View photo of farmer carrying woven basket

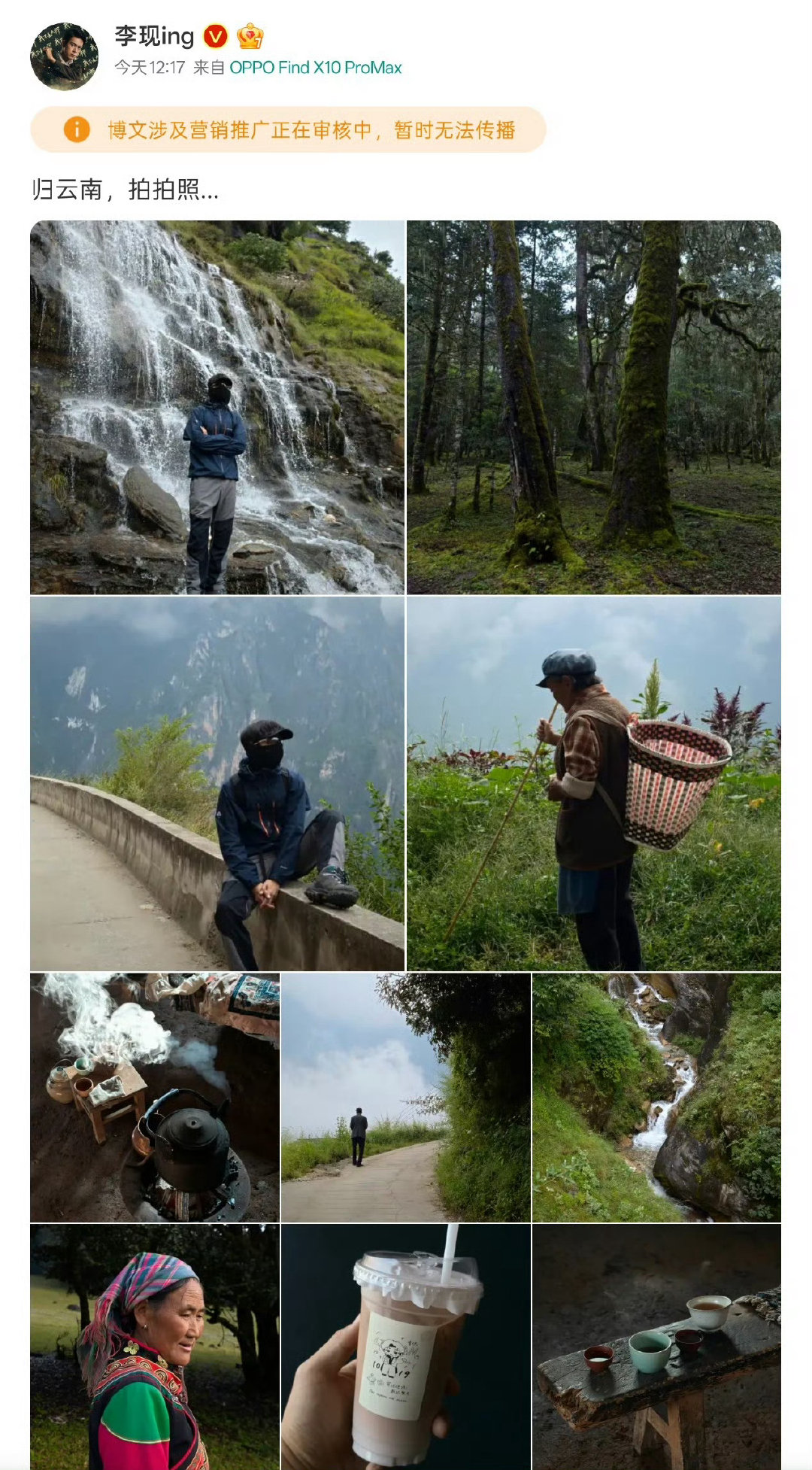pos(594,783)
